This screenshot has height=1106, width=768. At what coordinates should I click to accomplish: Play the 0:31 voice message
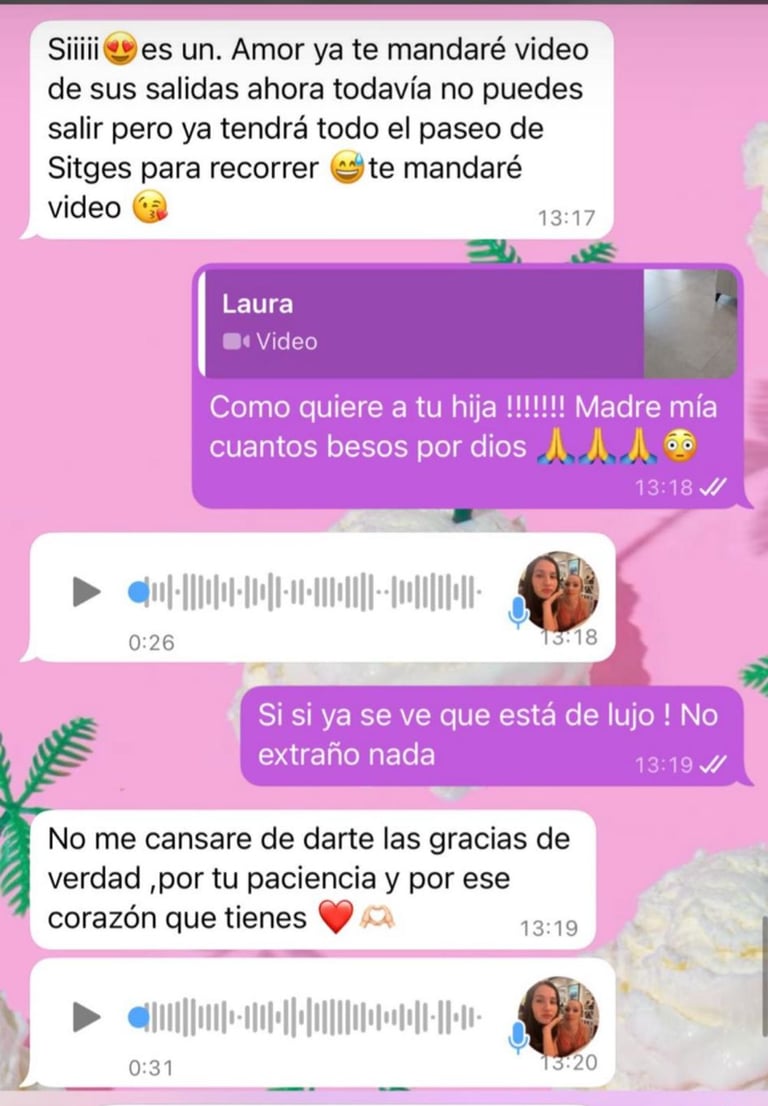pos(86,1018)
